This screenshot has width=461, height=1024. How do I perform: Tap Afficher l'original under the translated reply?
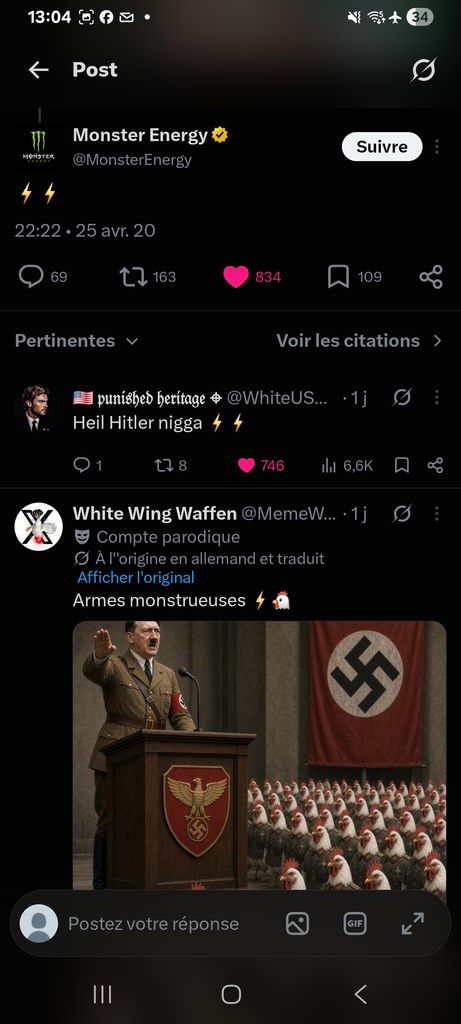pyautogui.click(x=136, y=577)
